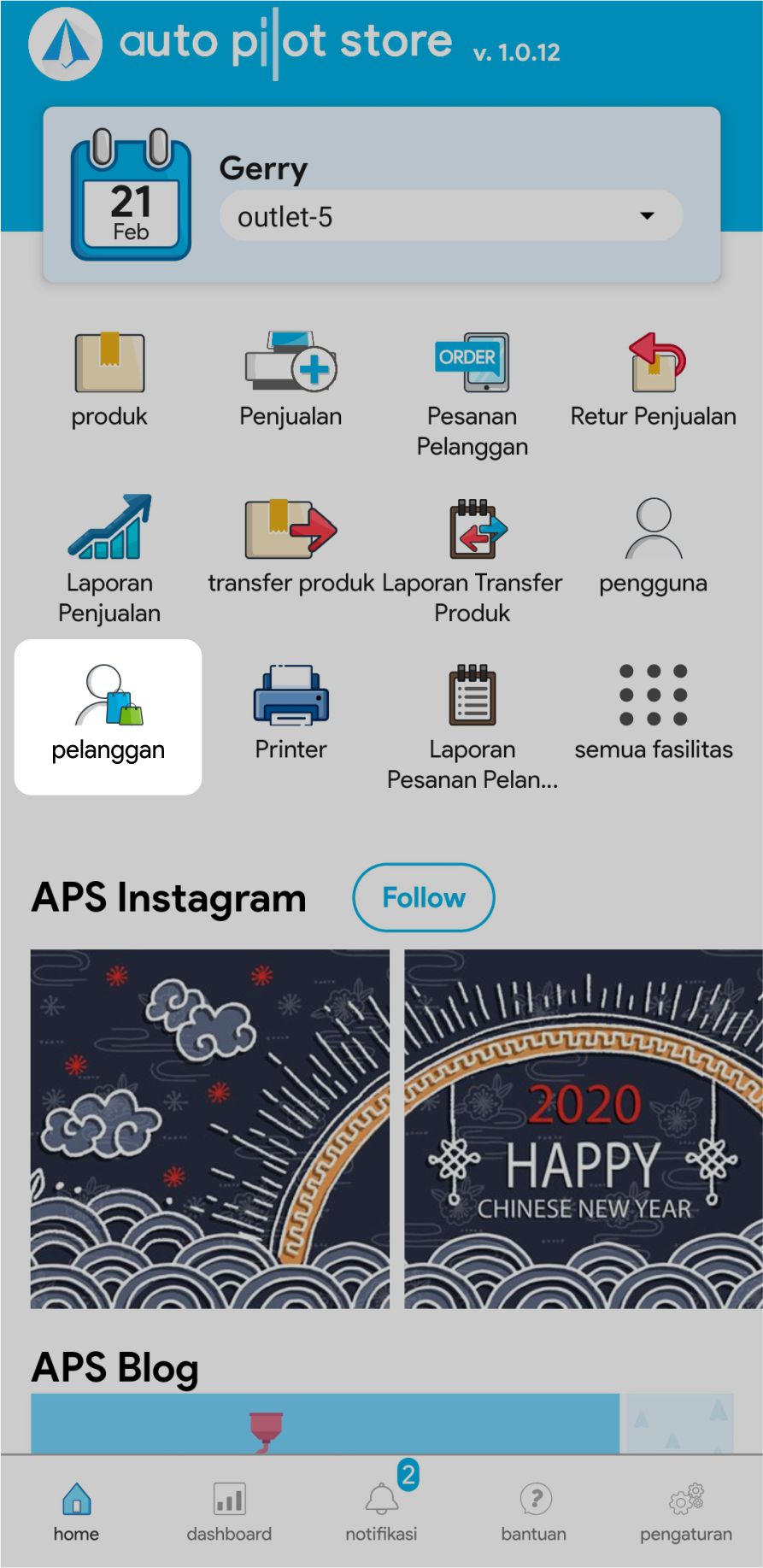Screen dimensions: 763x1568
Task: Open Retur Penjualan
Action: pos(653,379)
